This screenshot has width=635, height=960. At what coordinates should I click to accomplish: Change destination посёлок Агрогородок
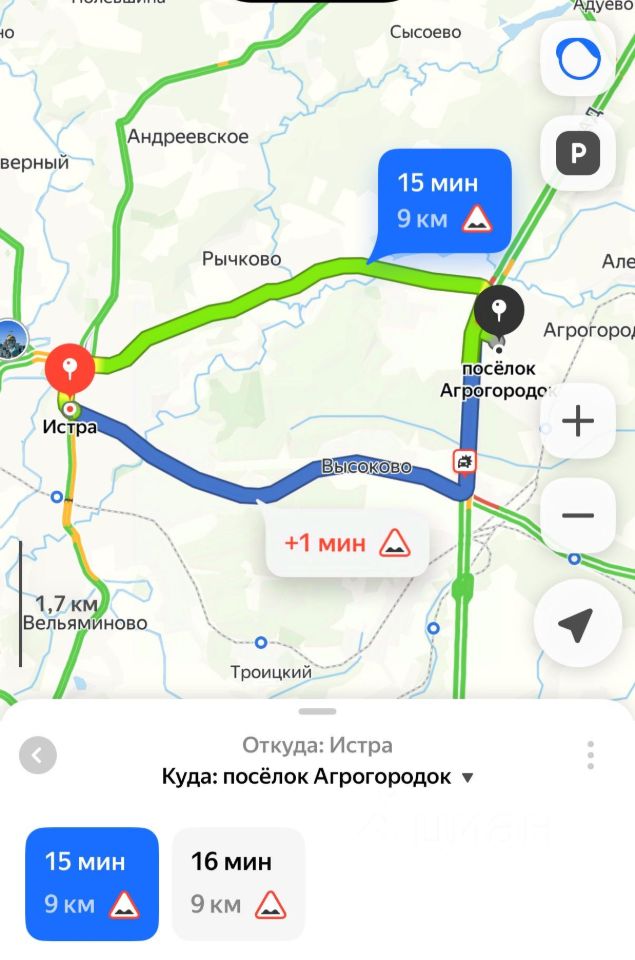point(317,777)
